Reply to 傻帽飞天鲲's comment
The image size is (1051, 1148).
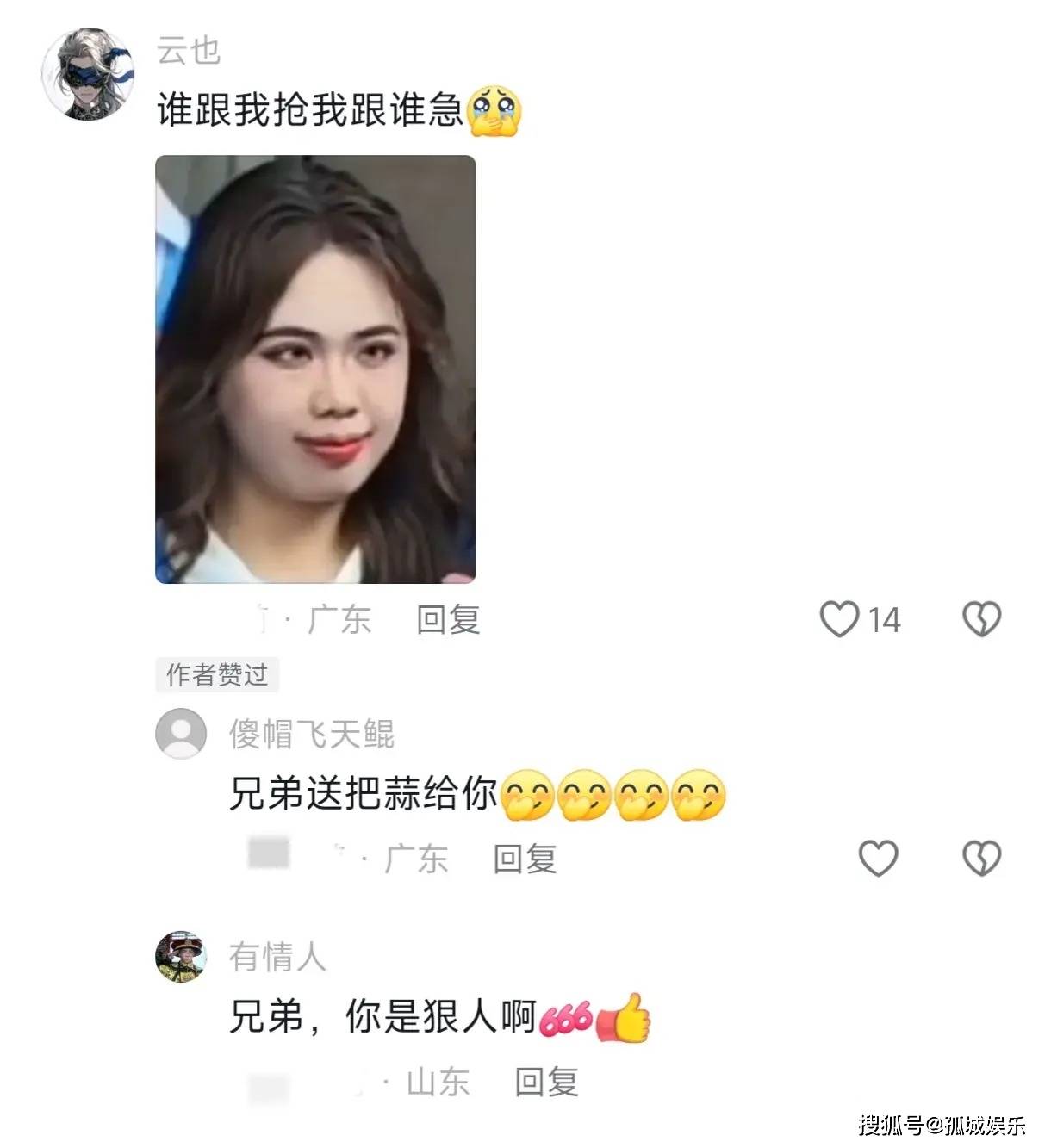525,859
